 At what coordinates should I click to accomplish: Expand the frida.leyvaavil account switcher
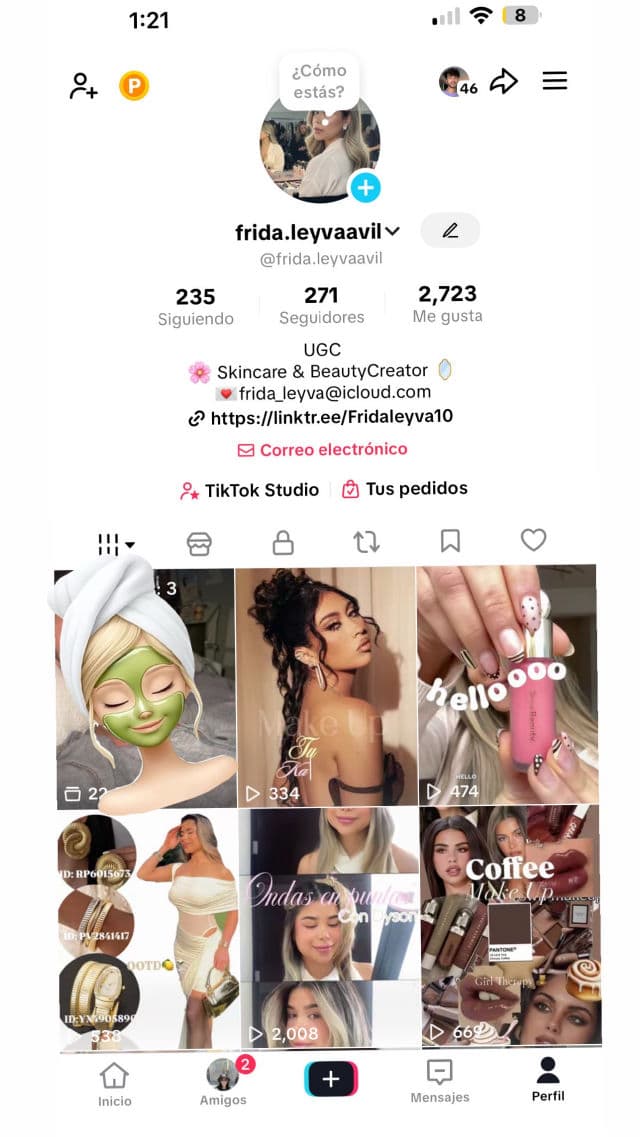392,232
